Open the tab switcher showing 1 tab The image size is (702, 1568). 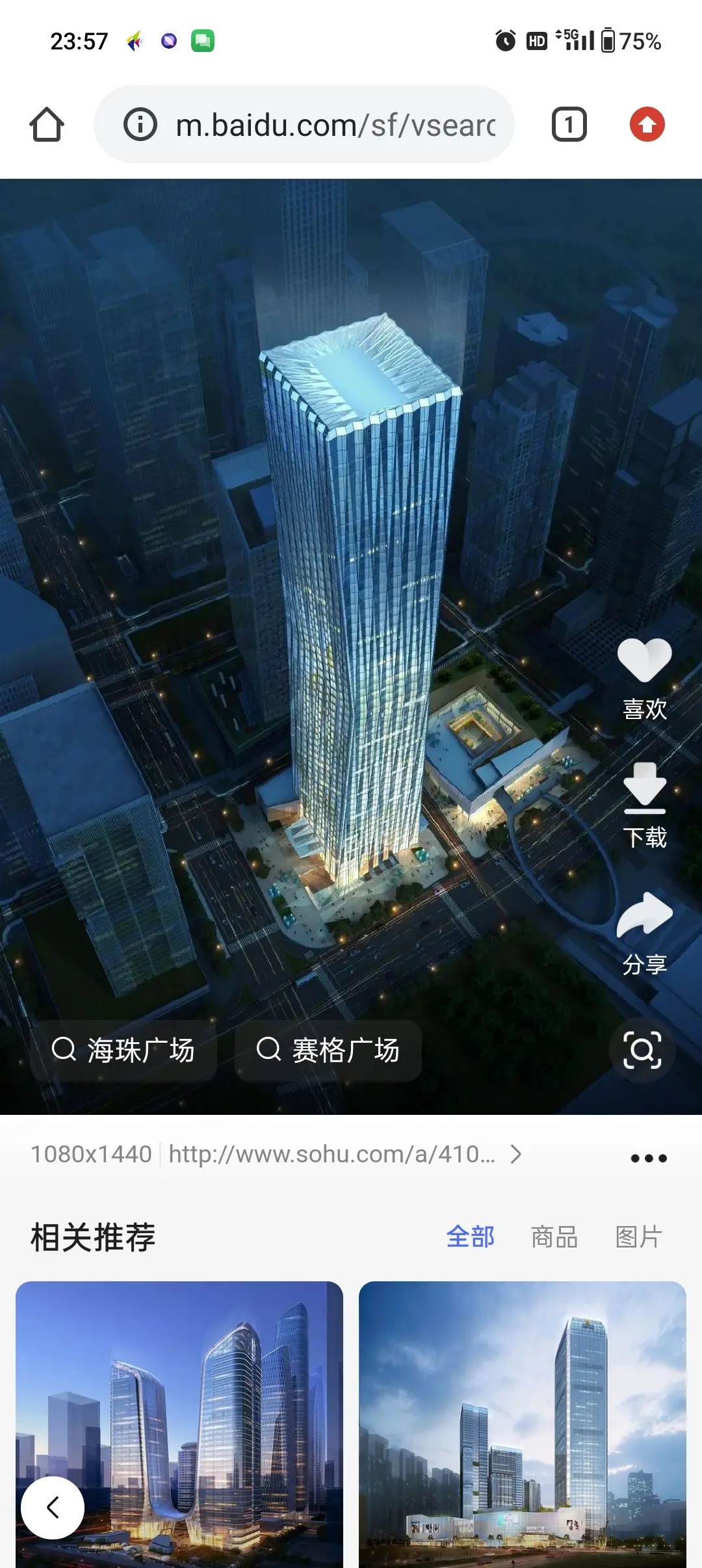(569, 124)
